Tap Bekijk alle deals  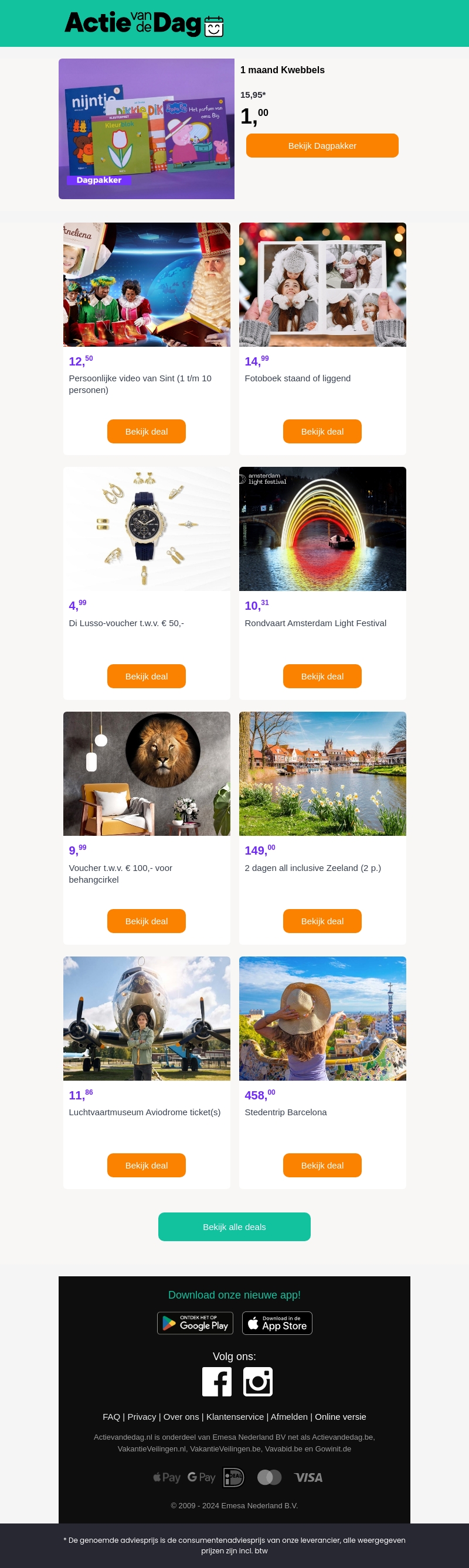pyautogui.click(x=235, y=1227)
